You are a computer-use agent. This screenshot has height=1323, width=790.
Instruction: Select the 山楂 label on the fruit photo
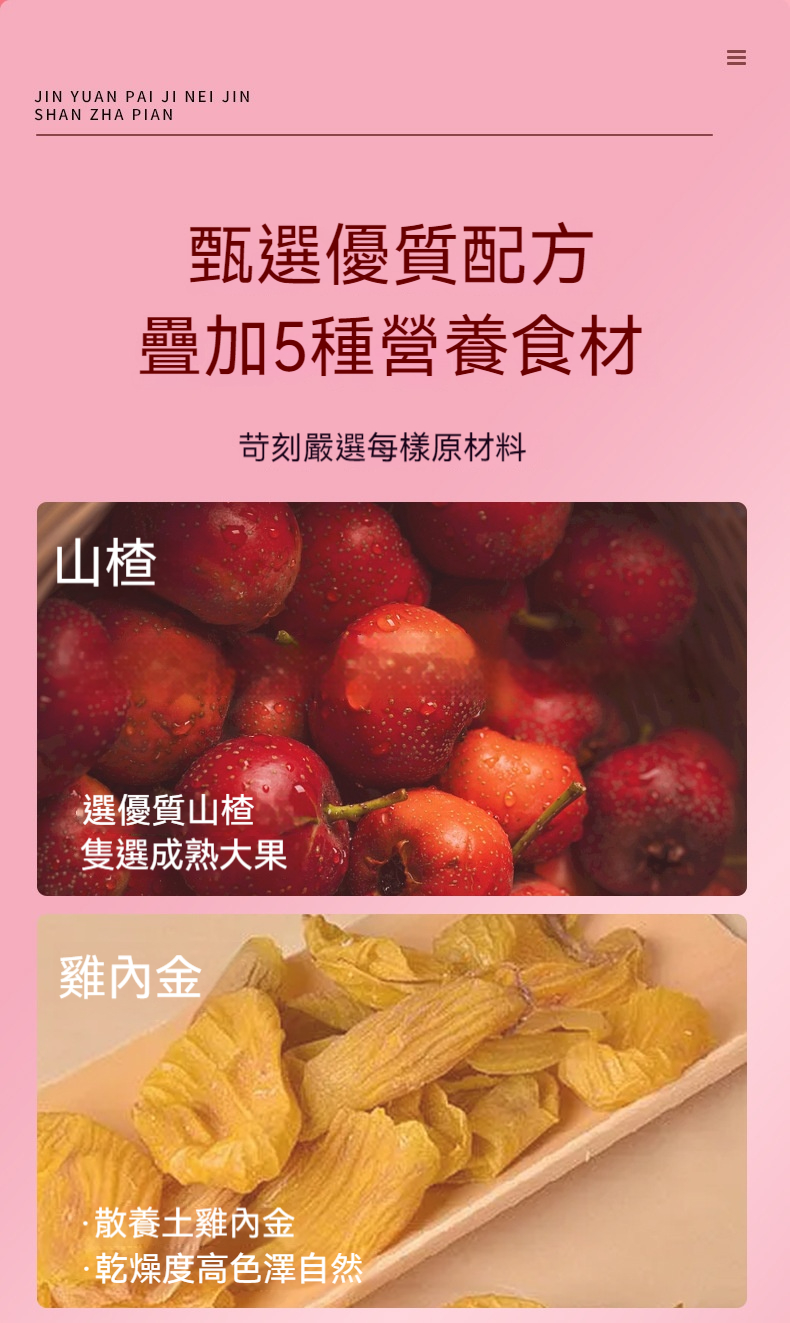(105, 561)
